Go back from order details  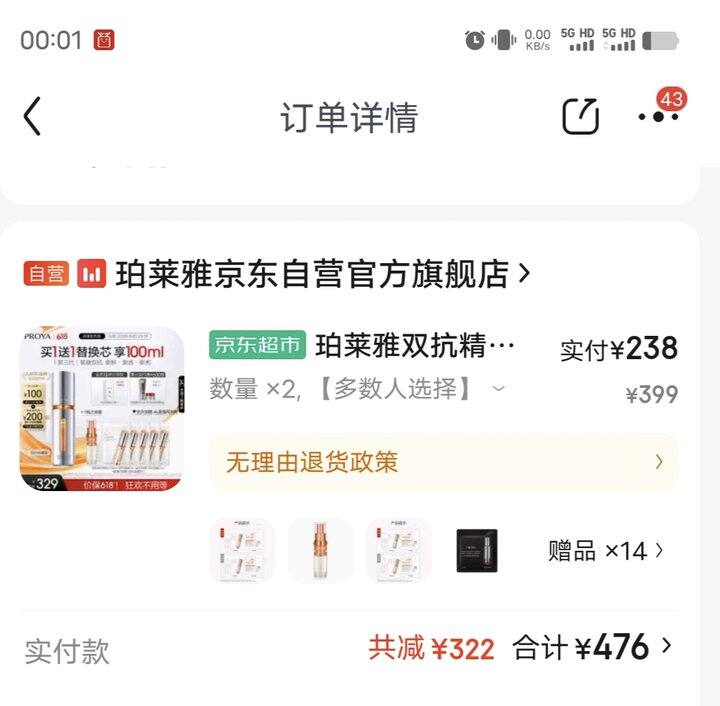pos(33,117)
